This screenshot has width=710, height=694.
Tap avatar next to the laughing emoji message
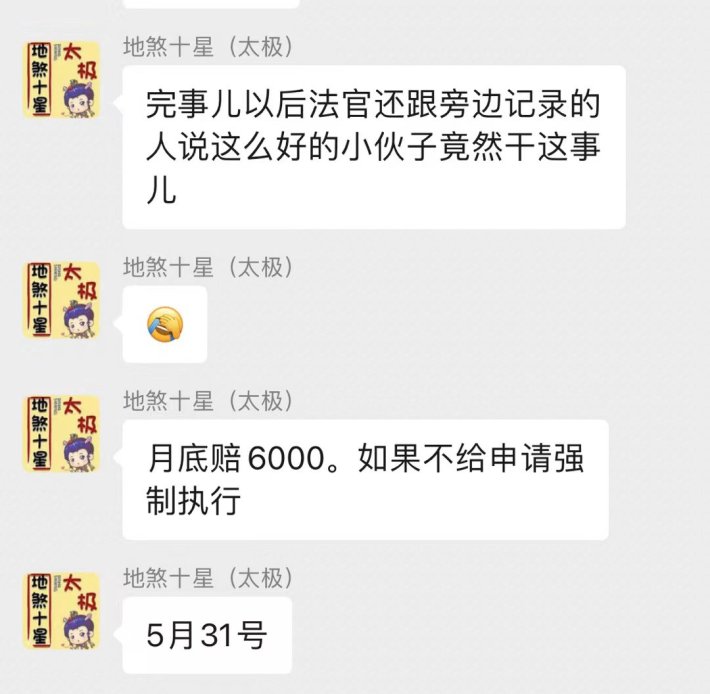(x=61, y=299)
